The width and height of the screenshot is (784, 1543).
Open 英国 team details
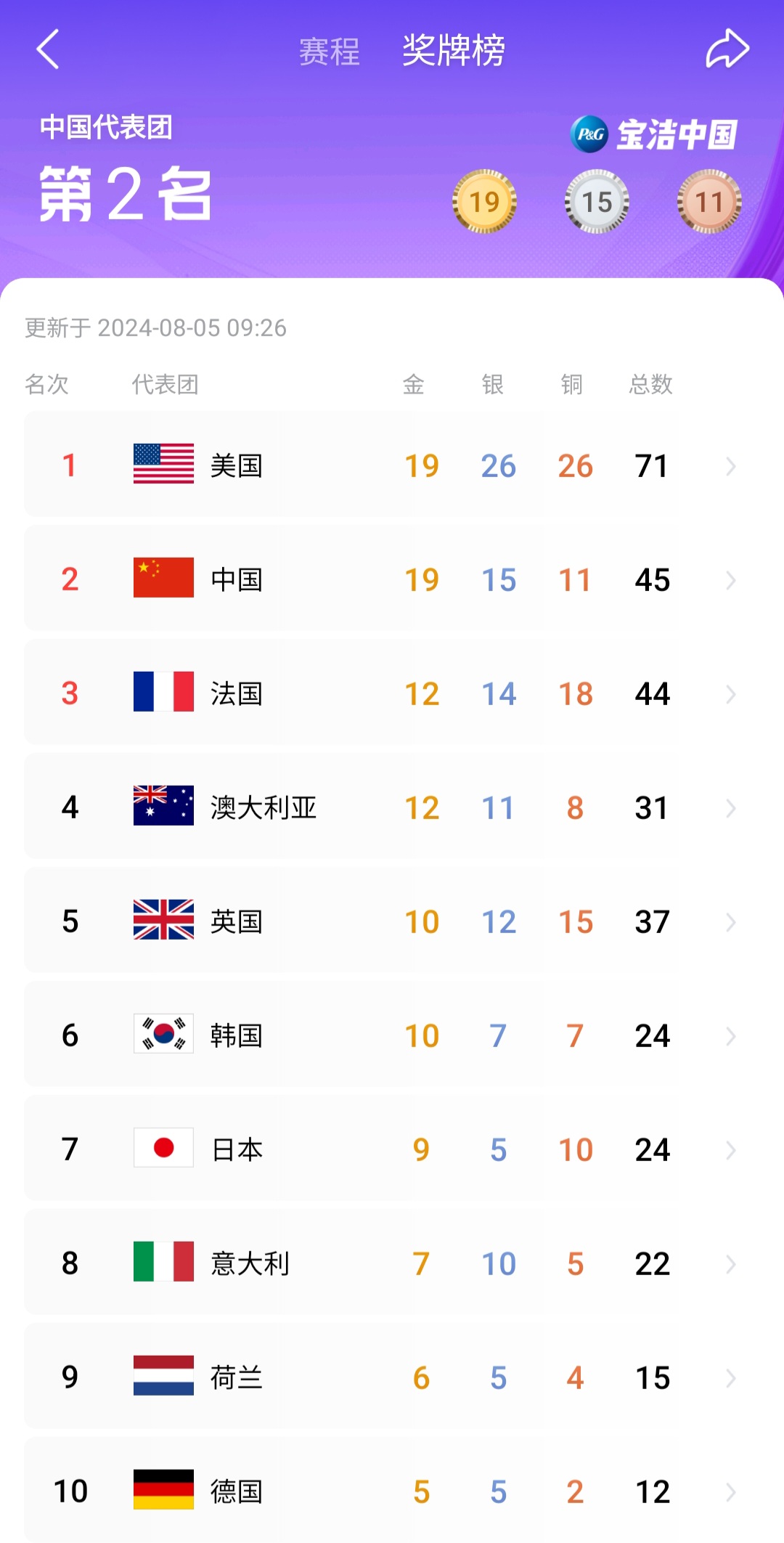pyautogui.click(x=392, y=921)
